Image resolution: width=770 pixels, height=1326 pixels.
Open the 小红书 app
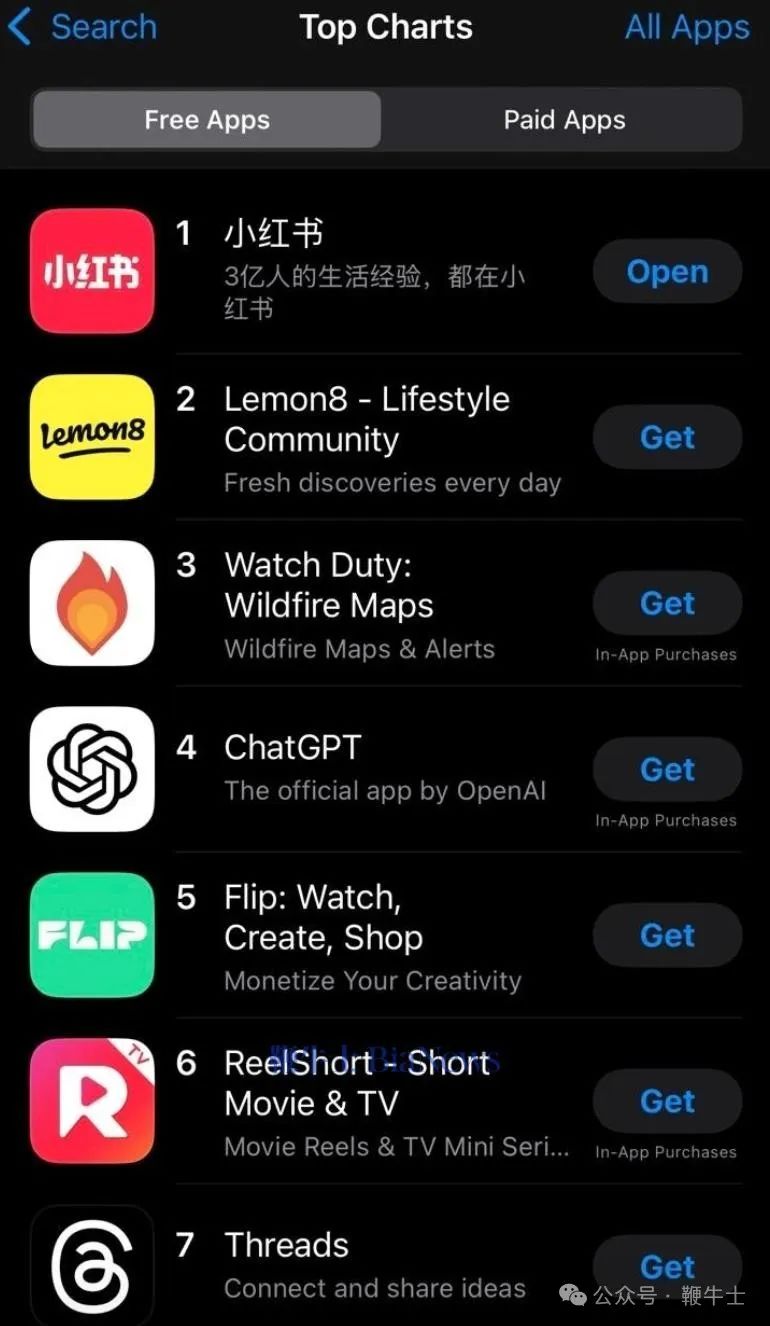667,272
